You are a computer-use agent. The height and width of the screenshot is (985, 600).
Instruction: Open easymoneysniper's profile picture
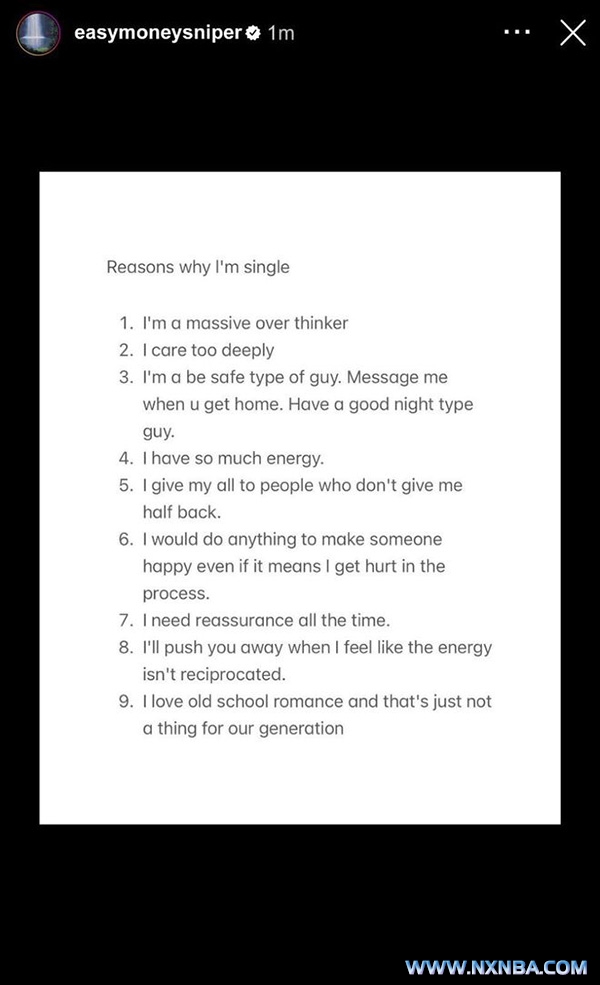tap(38, 33)
